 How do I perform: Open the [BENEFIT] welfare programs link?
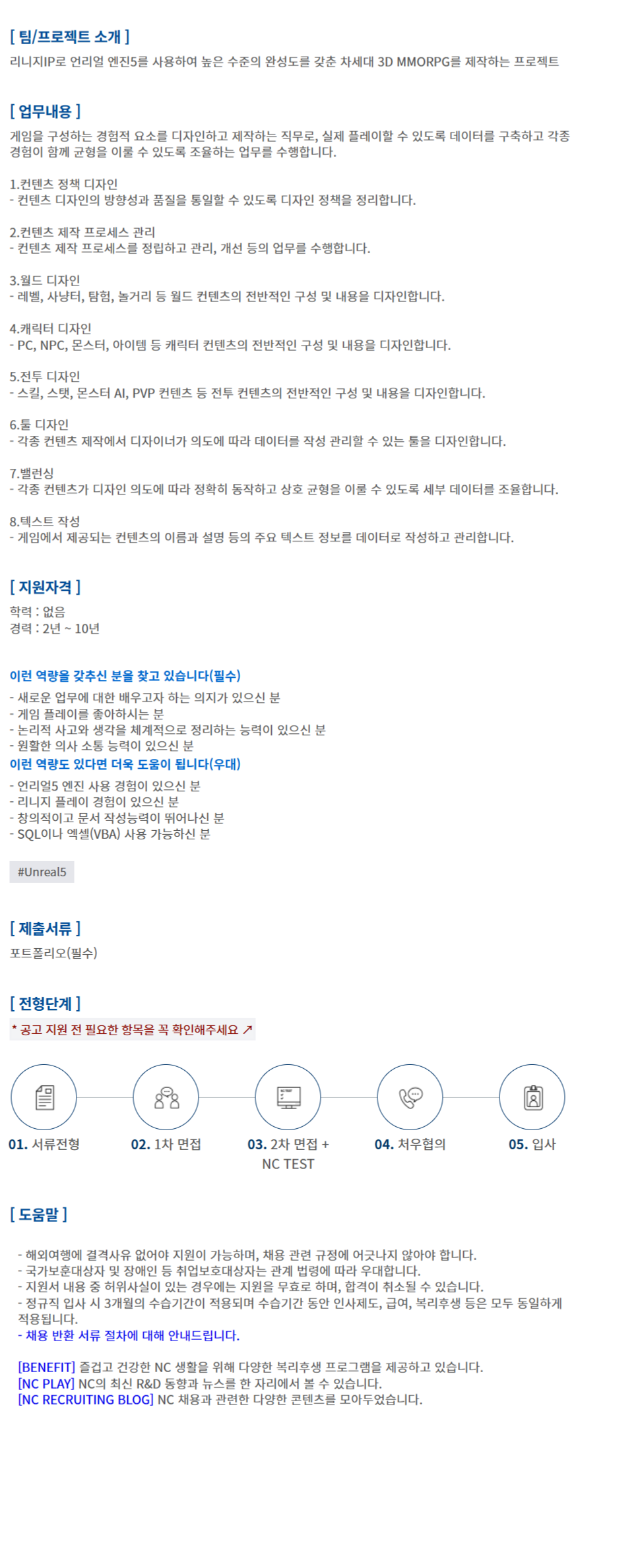tap(47, 1367)
